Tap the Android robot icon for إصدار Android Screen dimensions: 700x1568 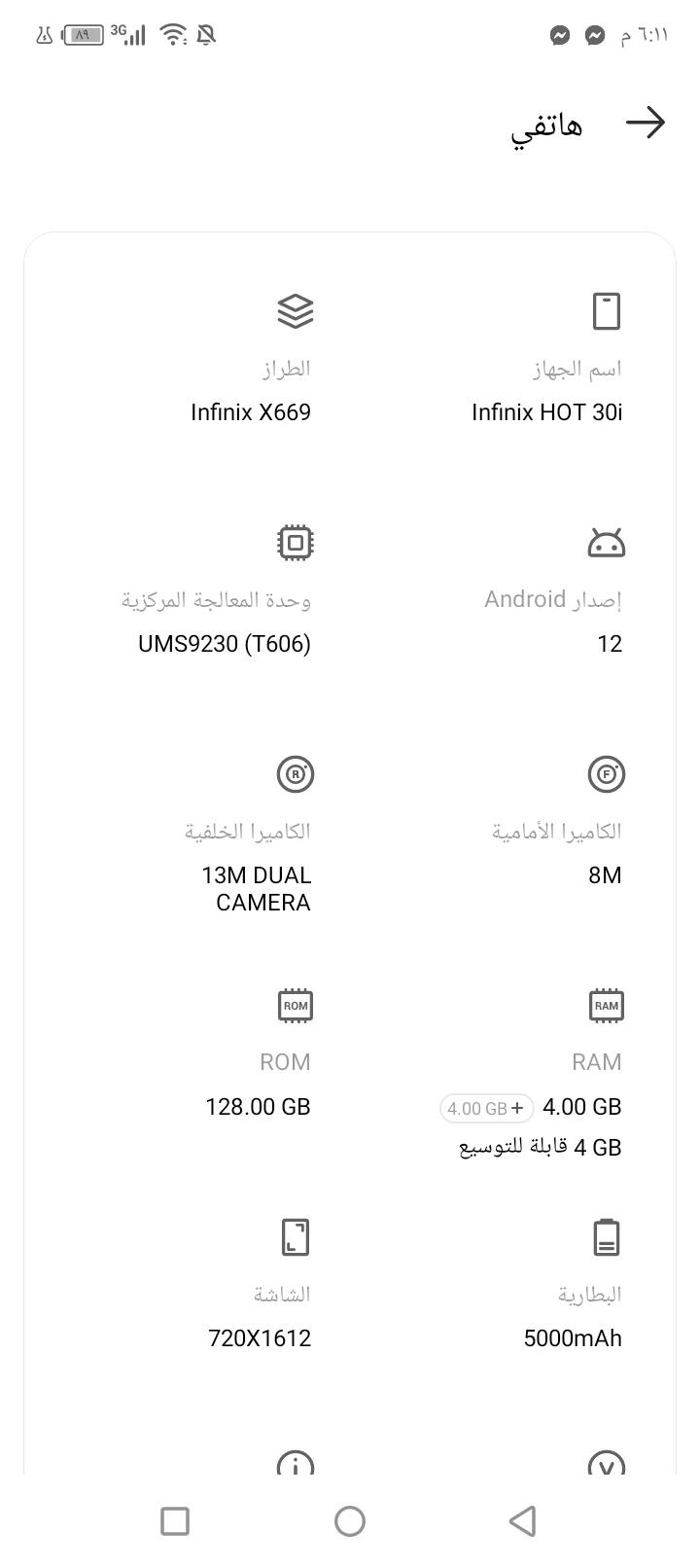[x=605, y=543]
